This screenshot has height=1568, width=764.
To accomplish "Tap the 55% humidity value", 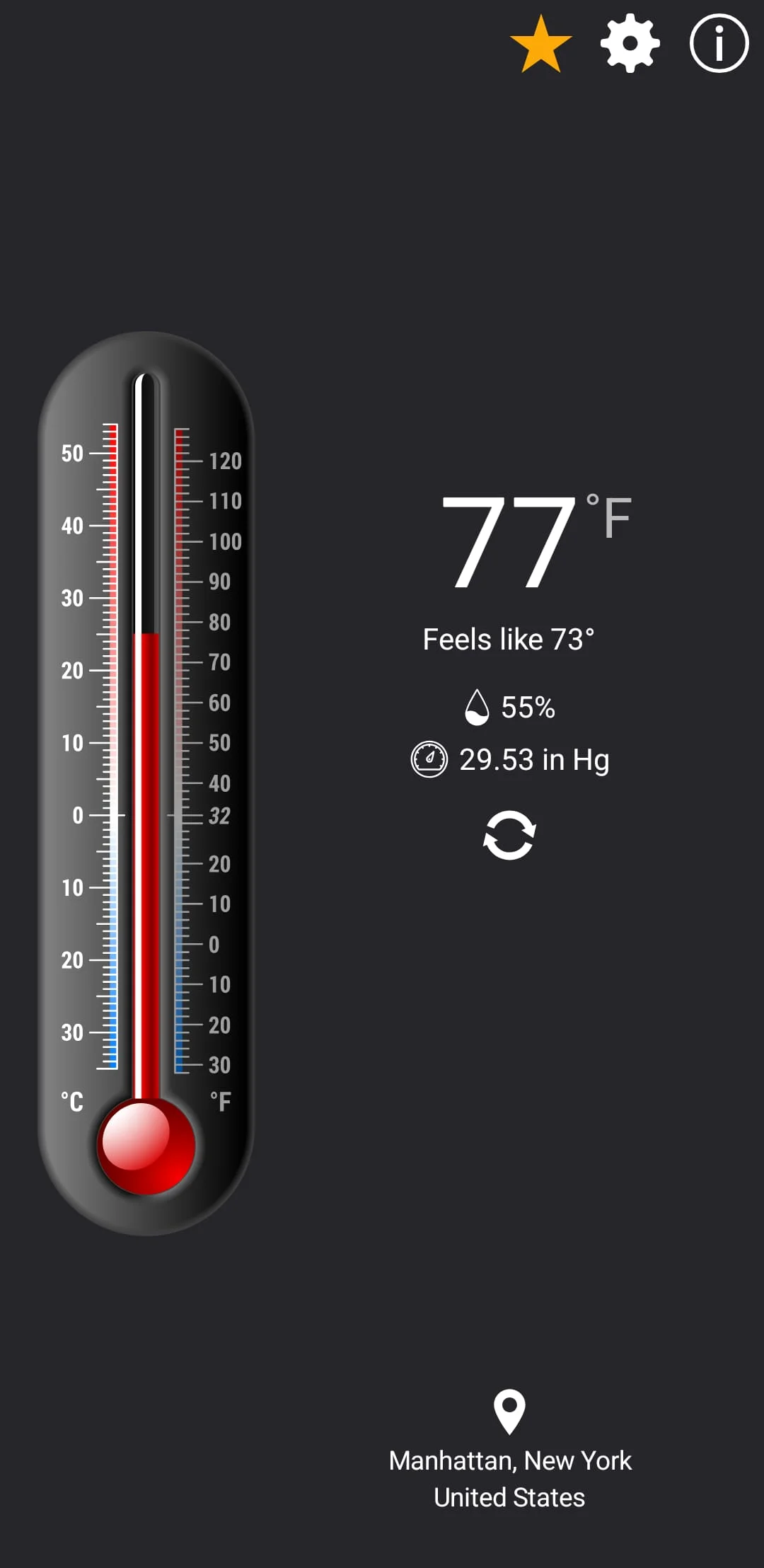I will pyautogui.click(x=527, y=706).
